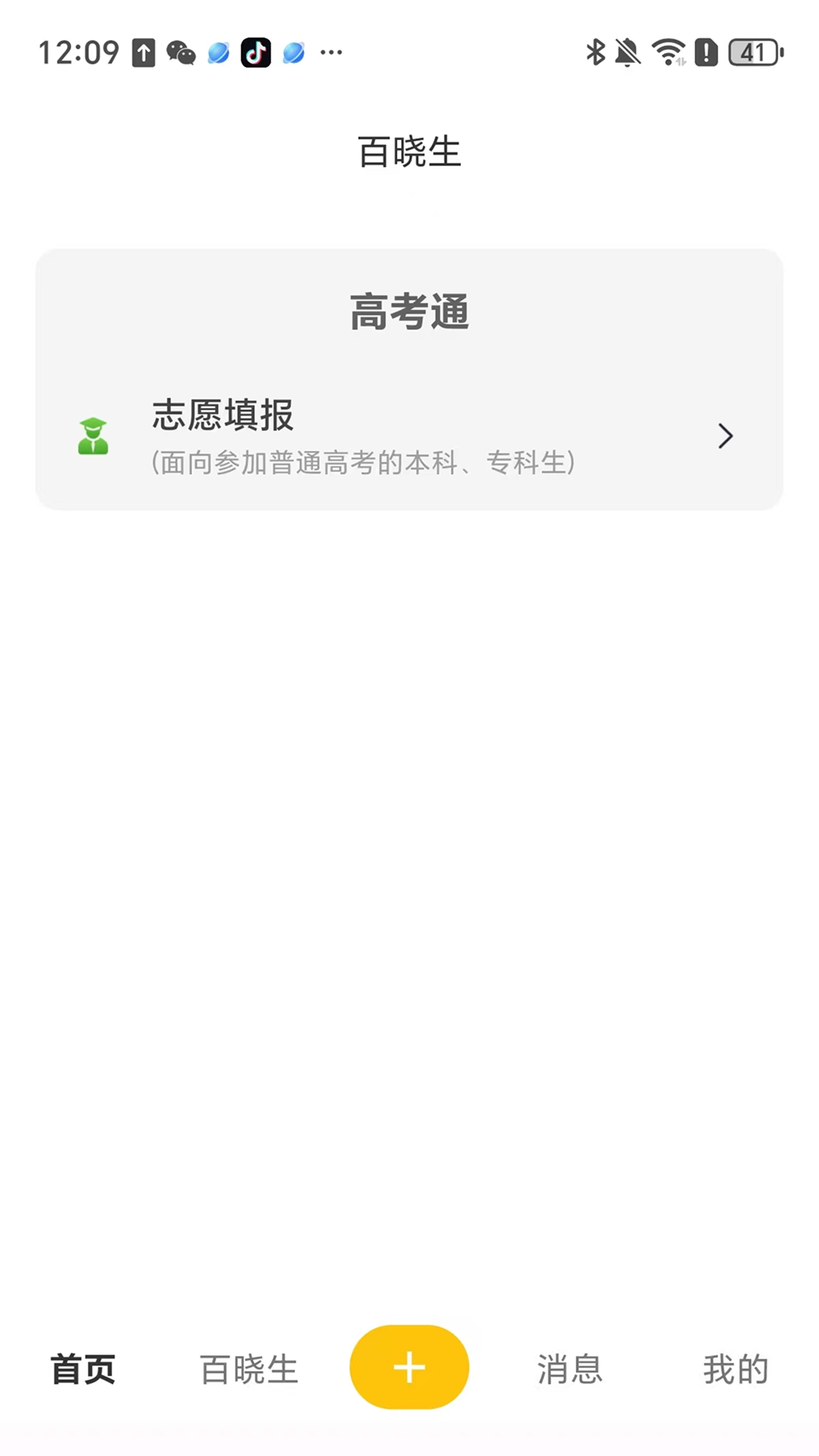The width and height of the screenshot is (819, 1456).
Task: Open 消息 messages from the bottom bar
Action: [x=570, y=1369]
